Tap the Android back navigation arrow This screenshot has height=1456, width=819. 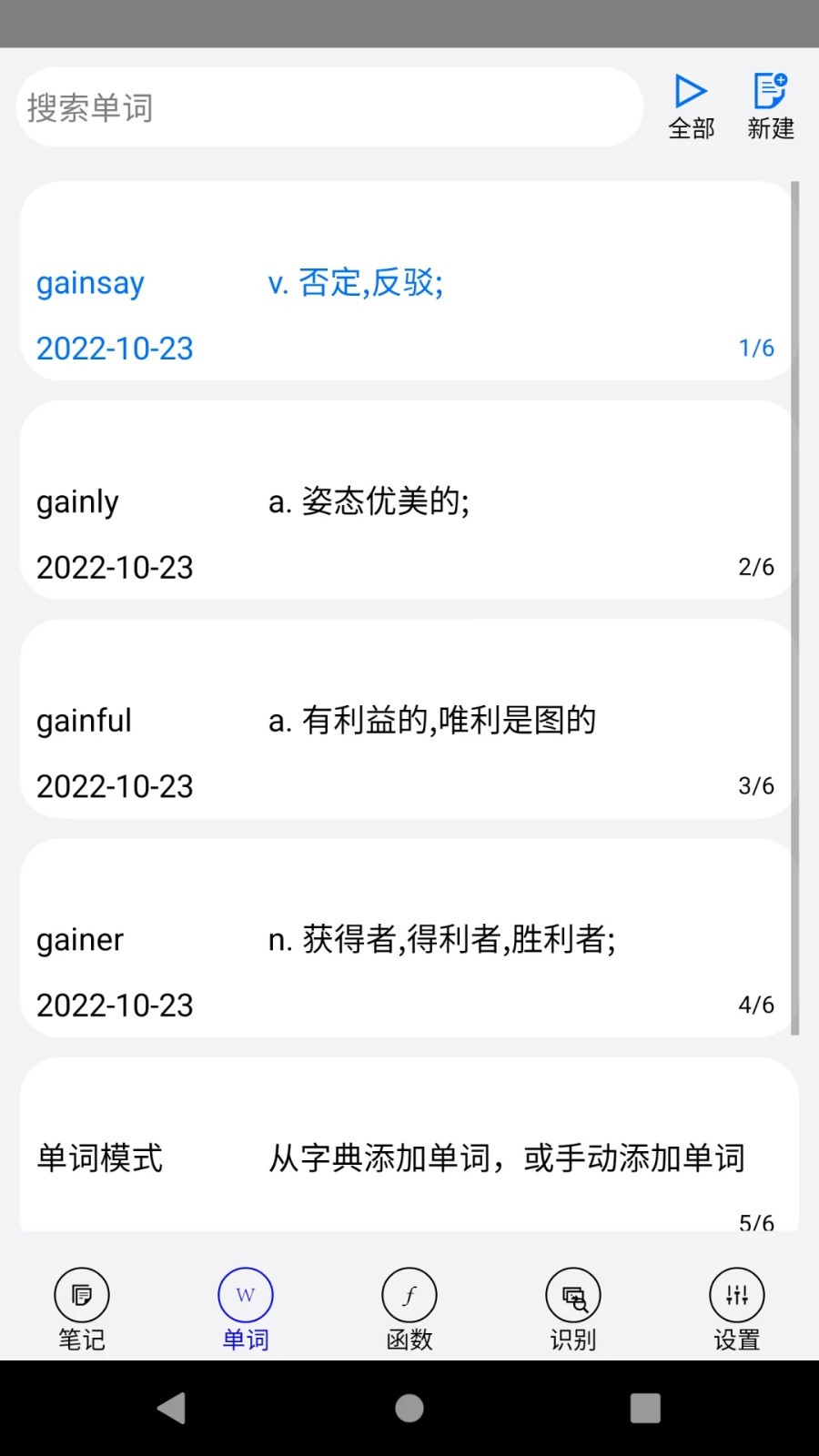coord(173,1406)
